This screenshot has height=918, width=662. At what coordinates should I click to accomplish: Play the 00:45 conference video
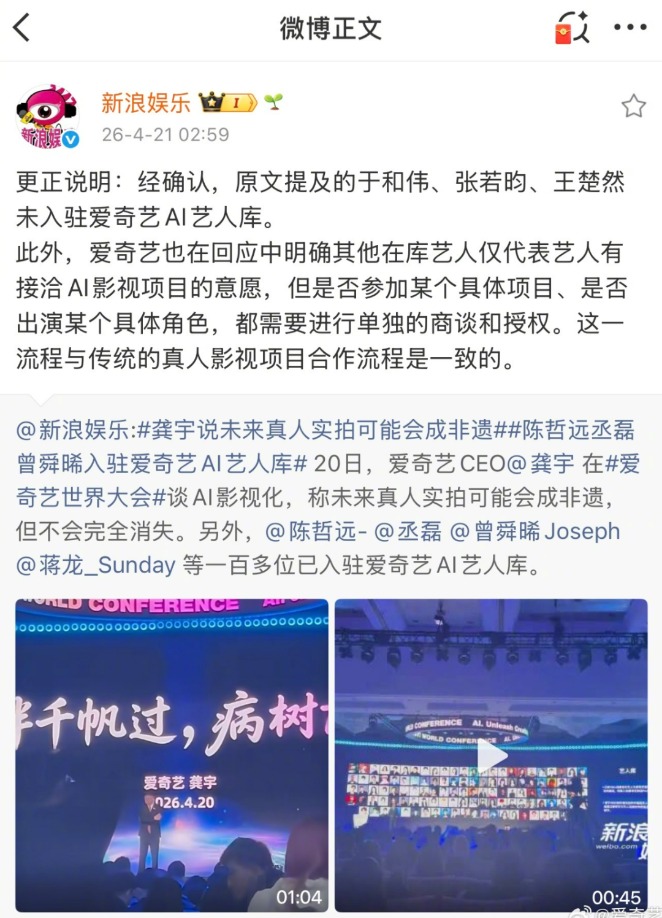click(x=490, y=755)
